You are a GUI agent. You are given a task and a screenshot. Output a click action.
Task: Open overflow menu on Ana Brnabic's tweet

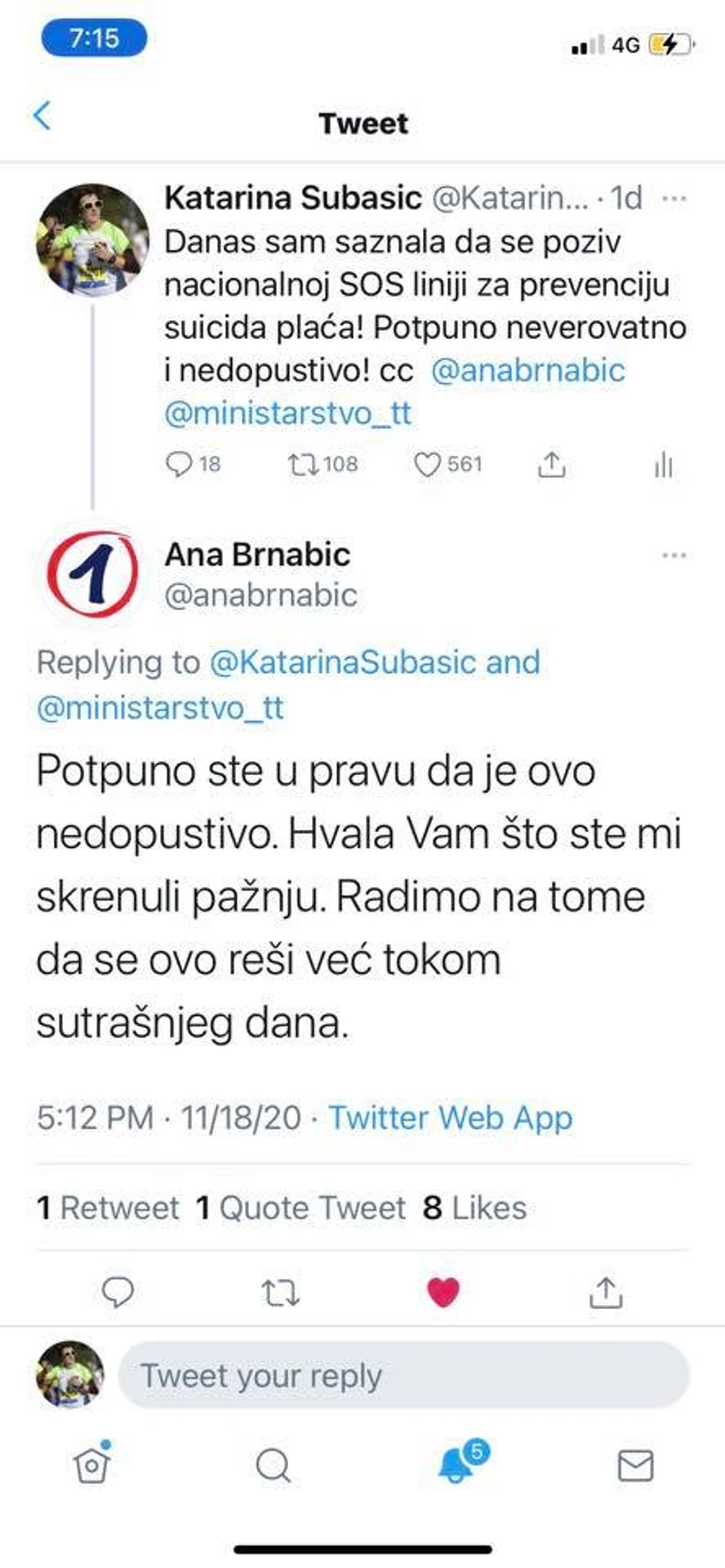tap(675, 555)
